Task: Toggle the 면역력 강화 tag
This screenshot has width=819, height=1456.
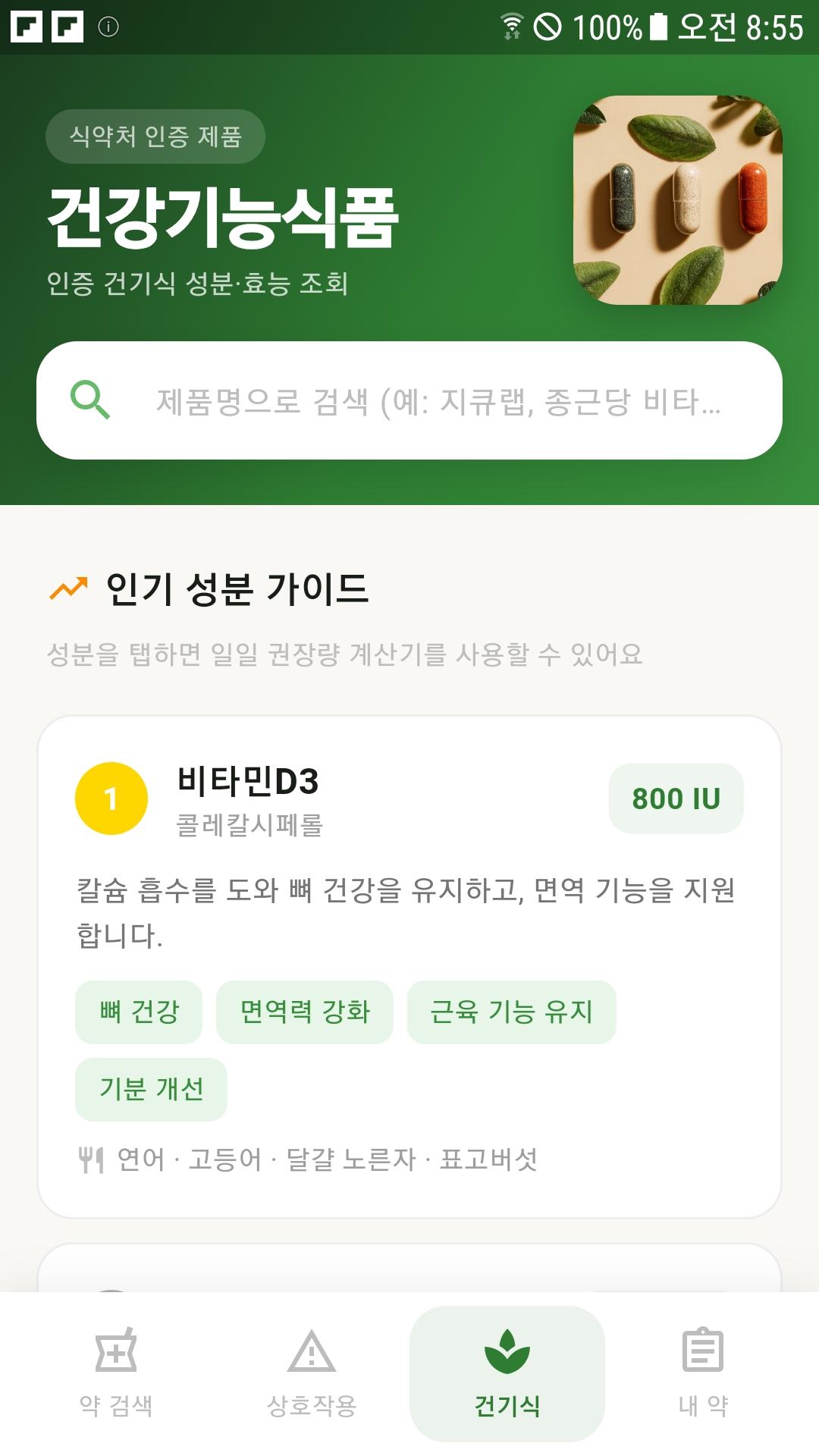Action: 306,1011
